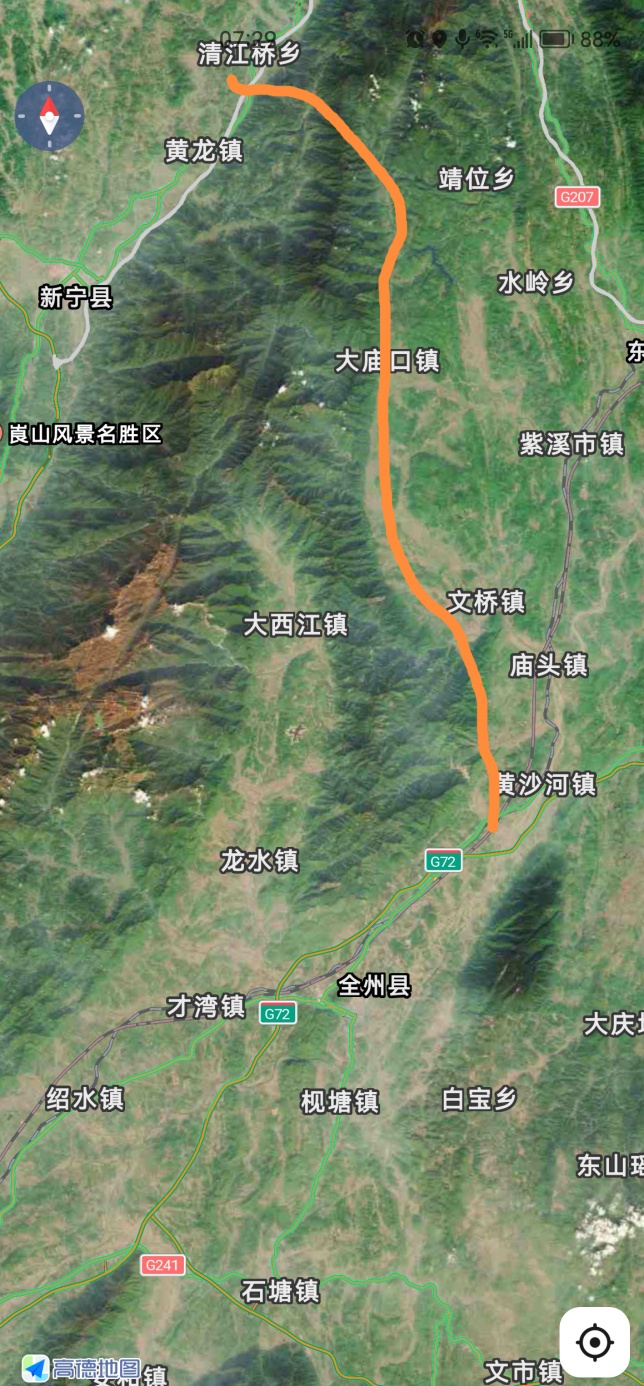Tap the compass to reset map orientation

[x=49, y=116]
